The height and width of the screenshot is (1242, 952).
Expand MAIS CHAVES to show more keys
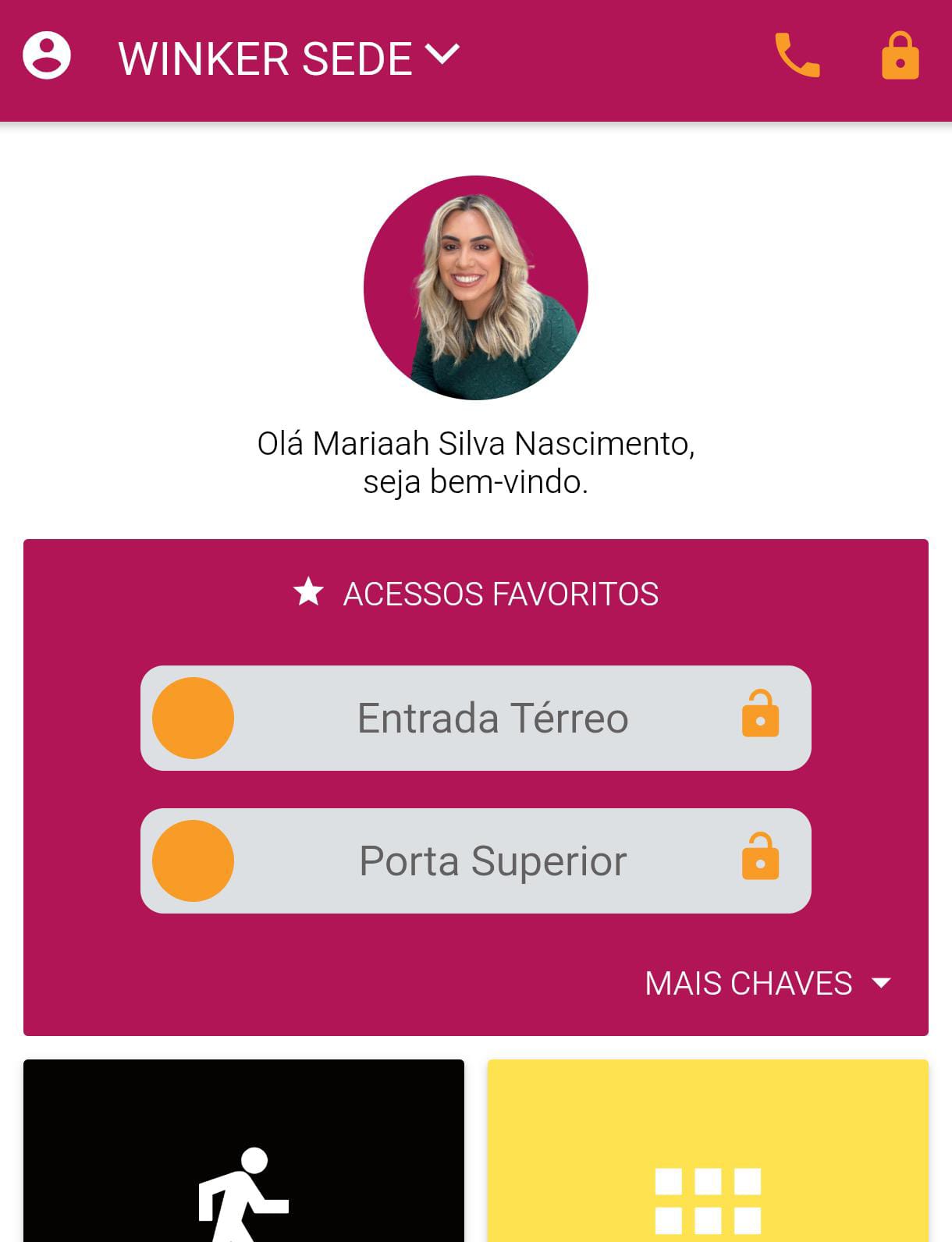767,983
